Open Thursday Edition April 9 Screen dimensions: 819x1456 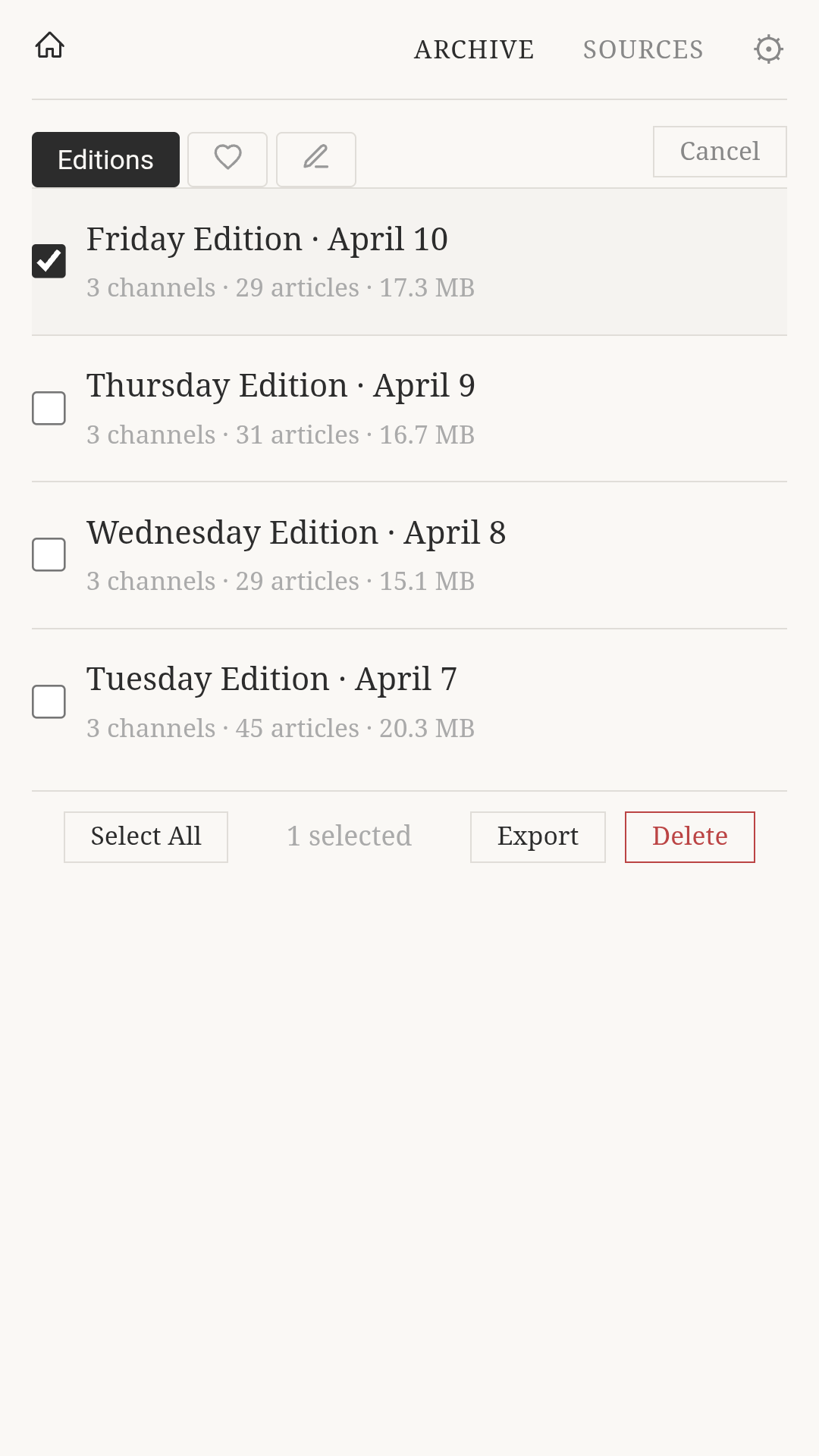pos(281,386)
